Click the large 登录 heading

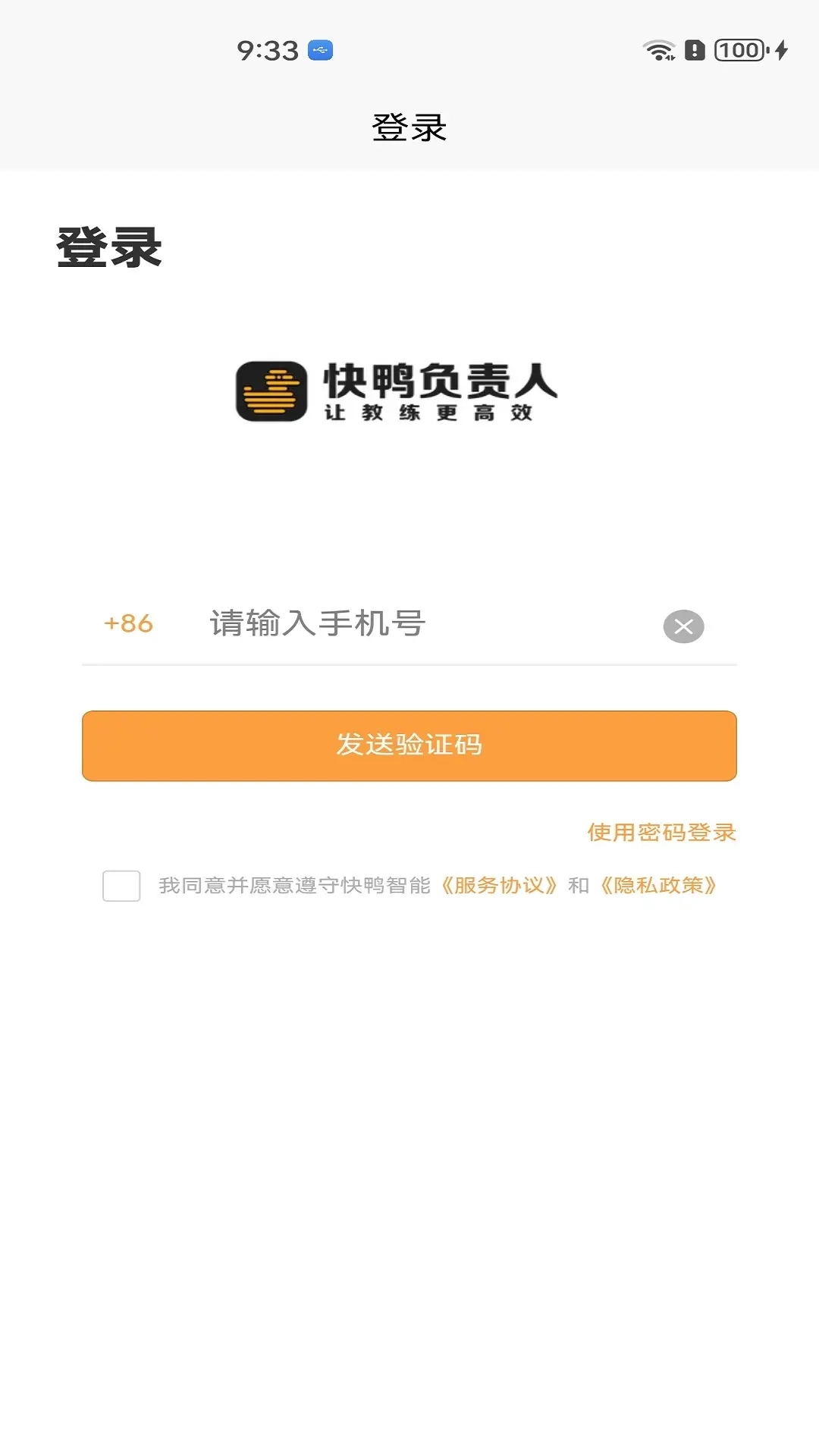pyautogui.click(x=109, y=246)
